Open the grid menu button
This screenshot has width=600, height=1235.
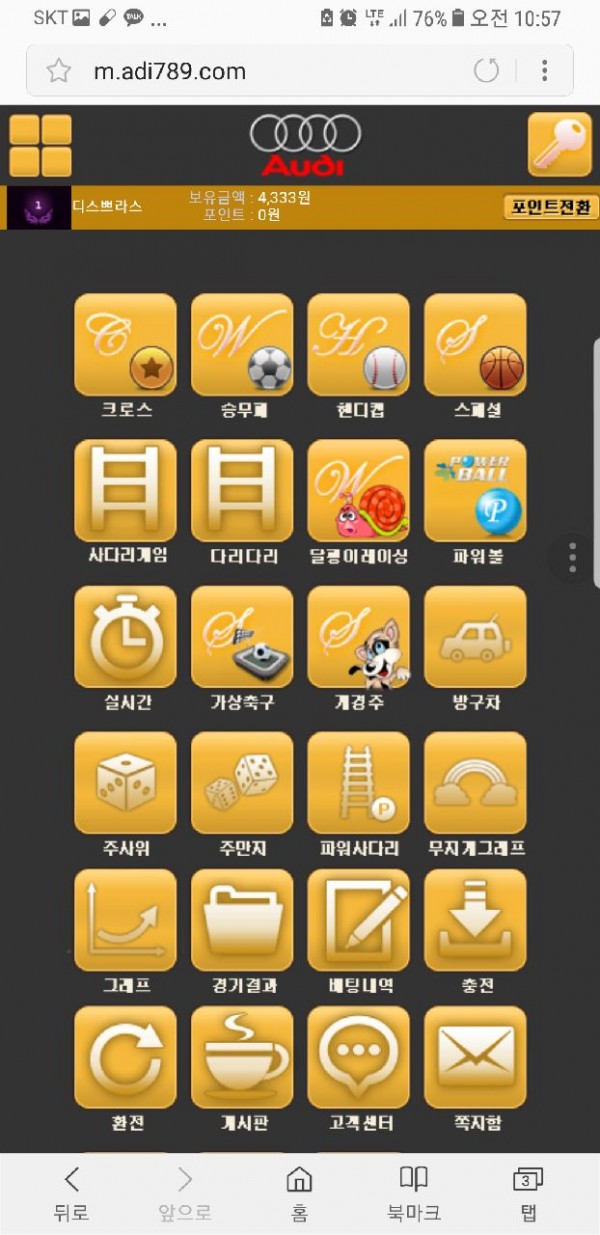(x=41, y=146)
